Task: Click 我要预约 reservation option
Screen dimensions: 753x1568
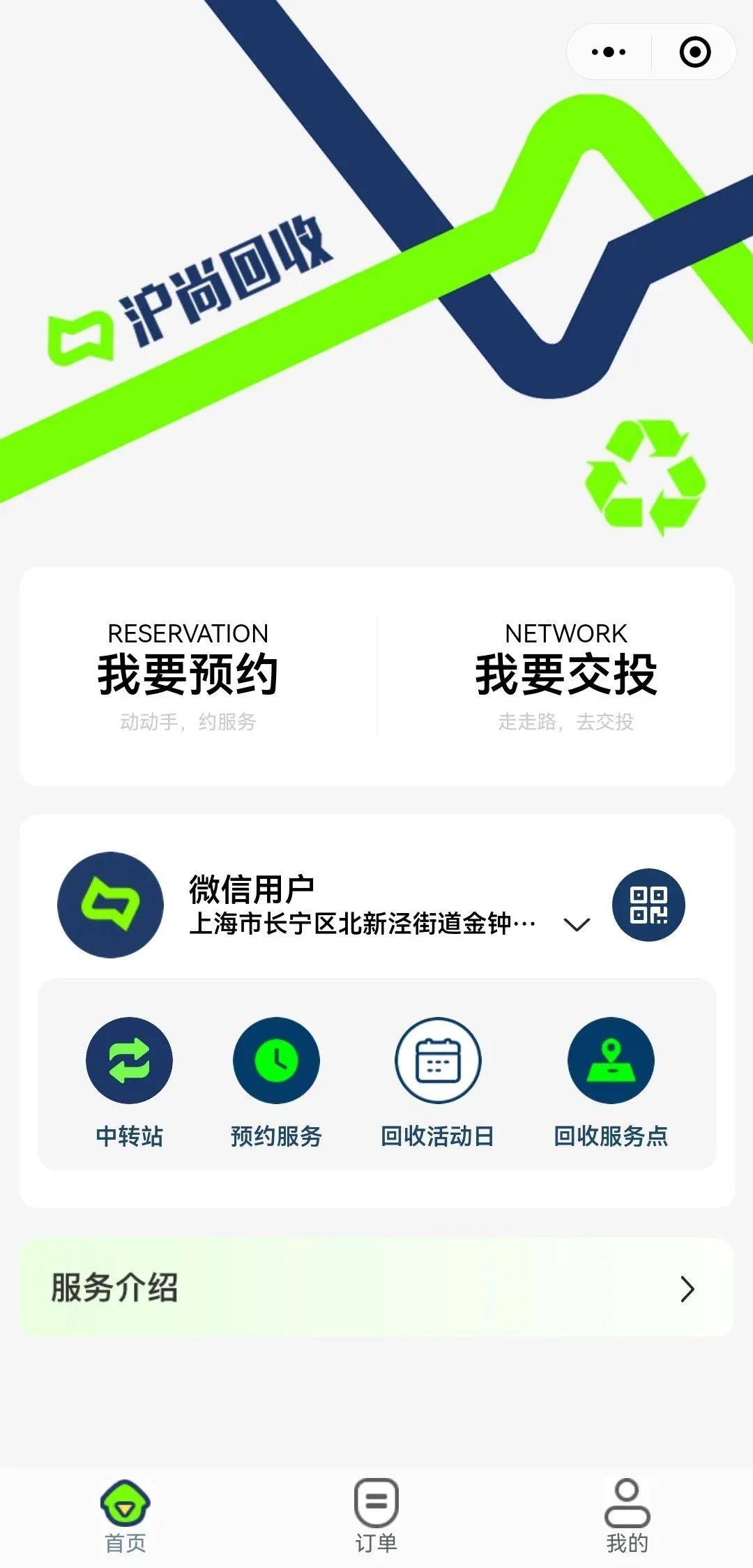Action: pos(187,673)
